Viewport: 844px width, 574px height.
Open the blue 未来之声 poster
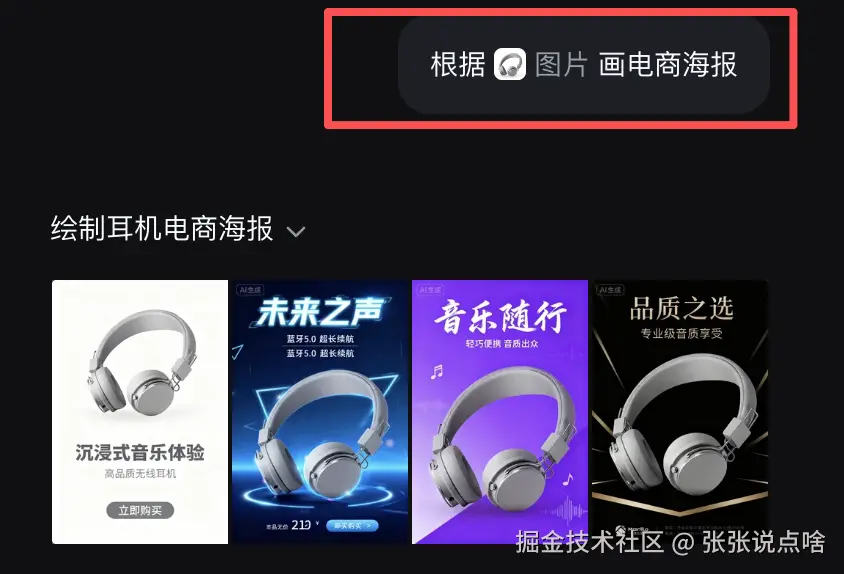click(320, 412)
